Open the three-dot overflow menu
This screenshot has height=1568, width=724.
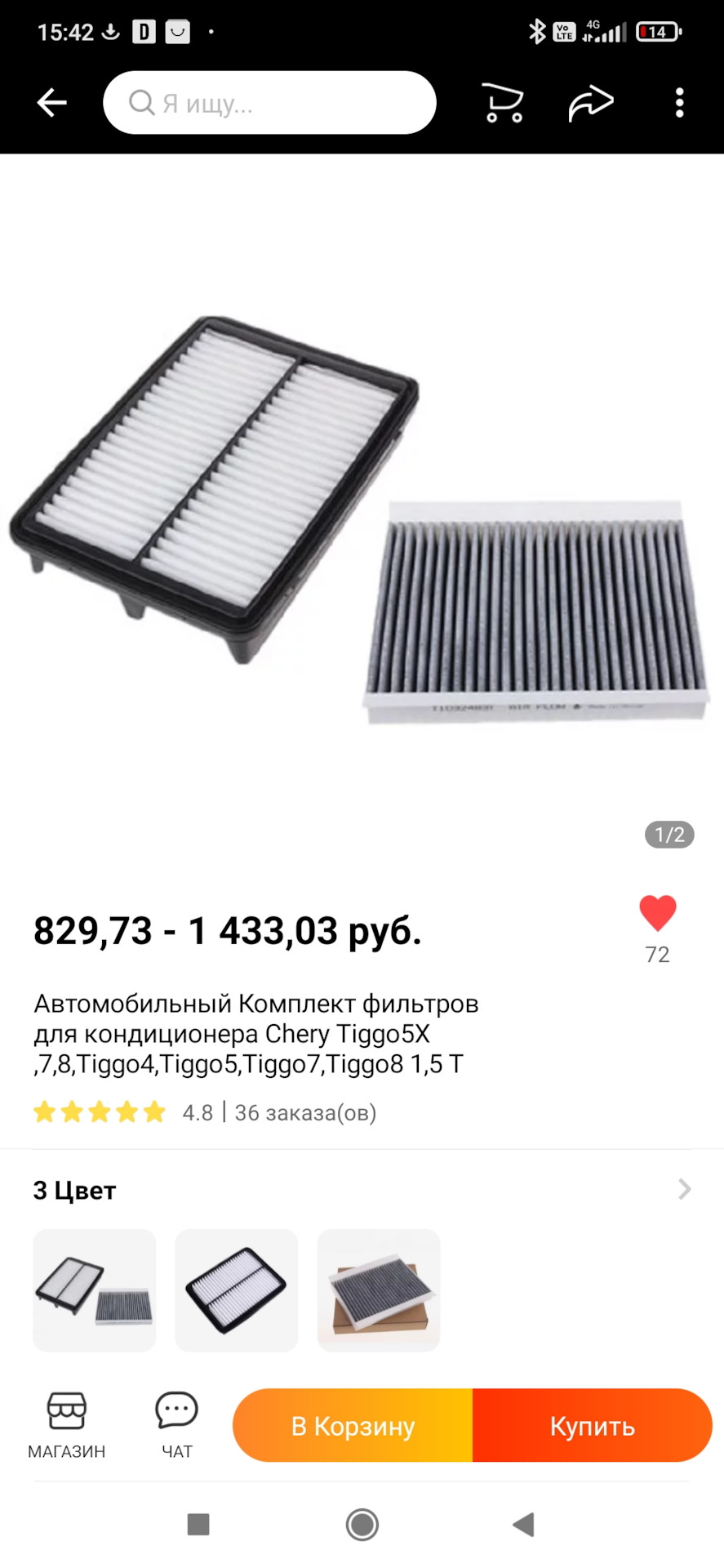(x=679, y=103)
